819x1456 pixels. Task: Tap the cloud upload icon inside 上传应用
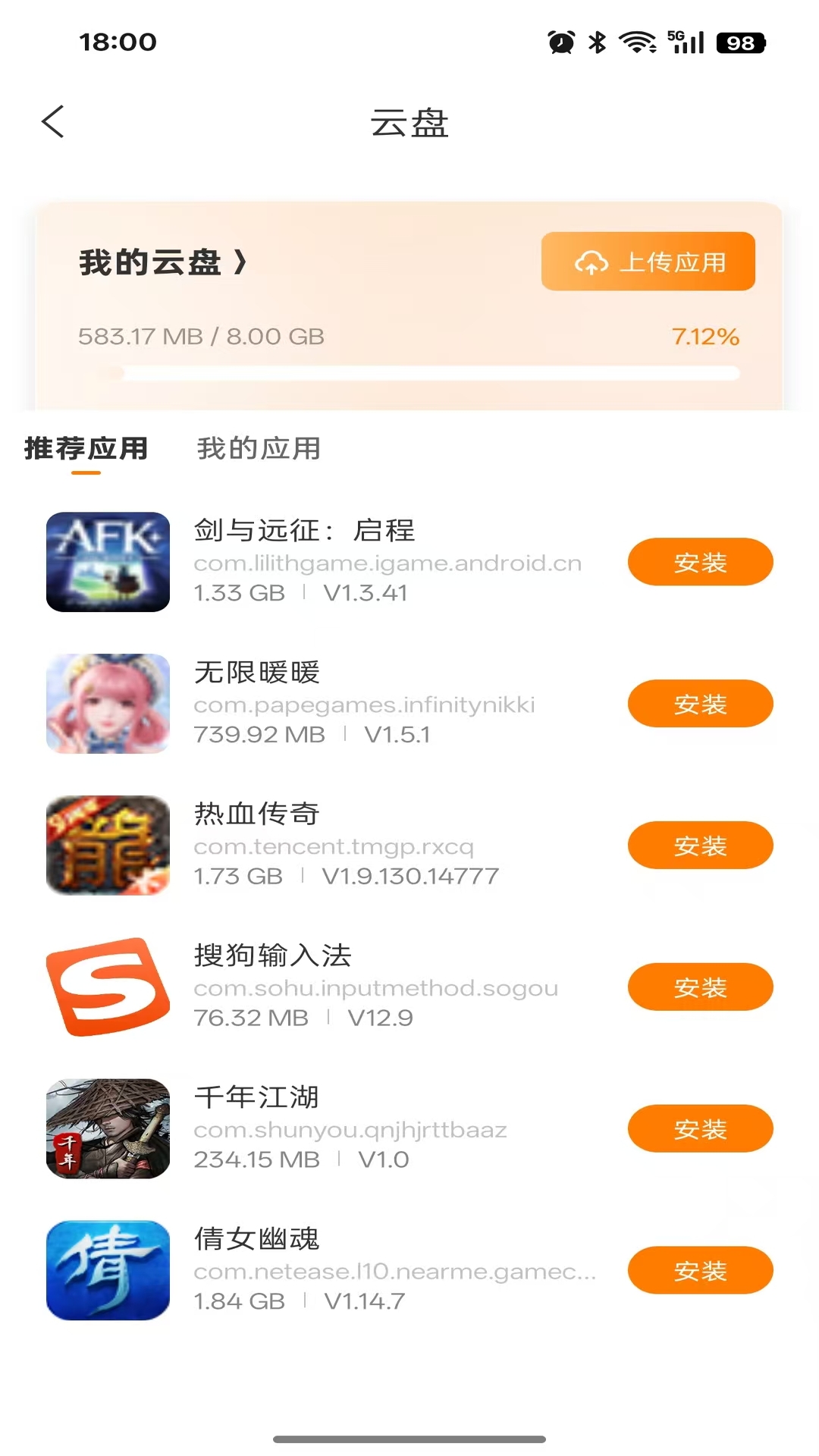592,262
